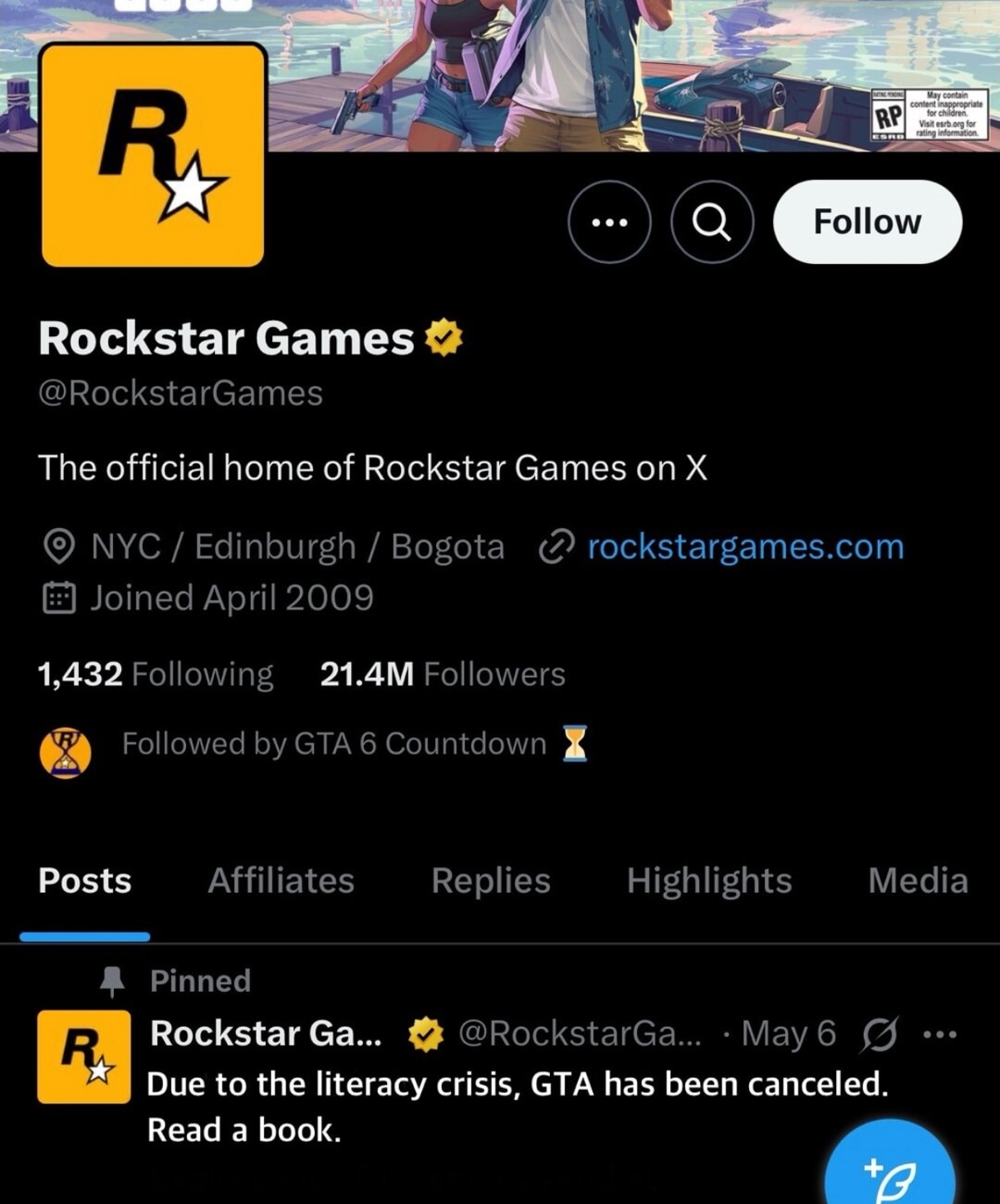Open the profile search icon
The width and height of the screenshot is (1000, 1204).
click(711, 221)
